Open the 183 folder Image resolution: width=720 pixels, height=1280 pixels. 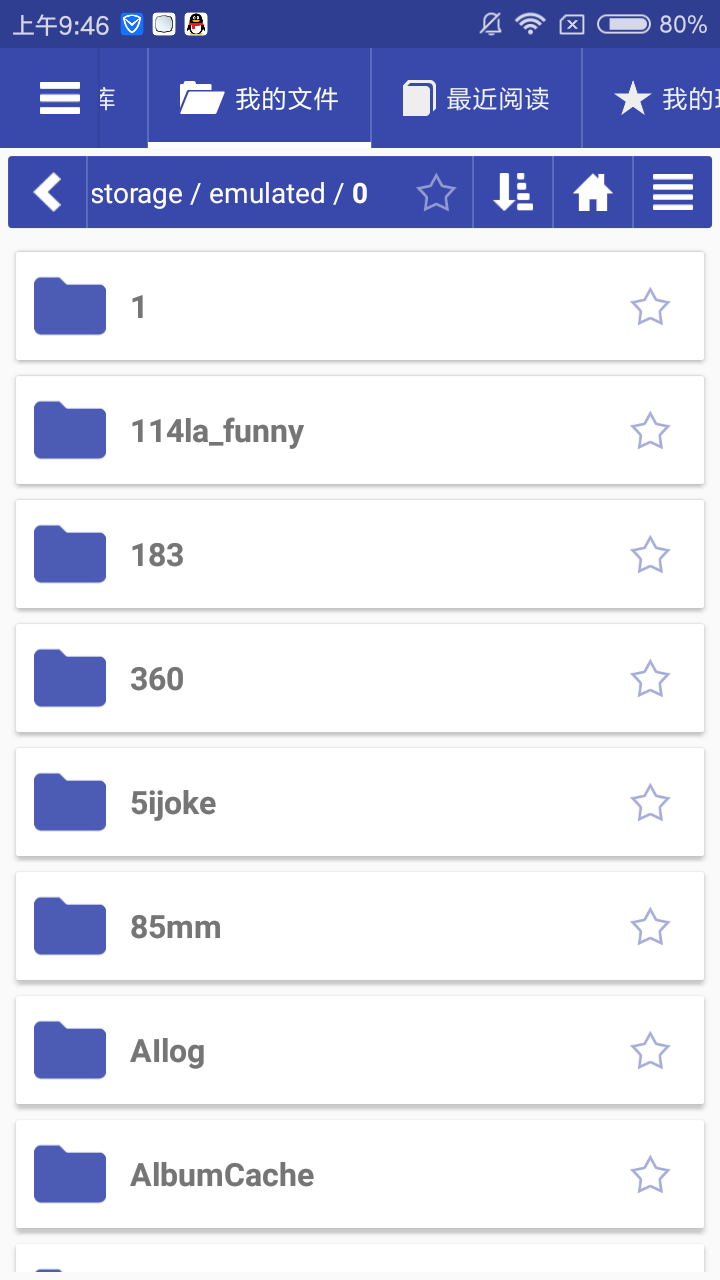300,555
